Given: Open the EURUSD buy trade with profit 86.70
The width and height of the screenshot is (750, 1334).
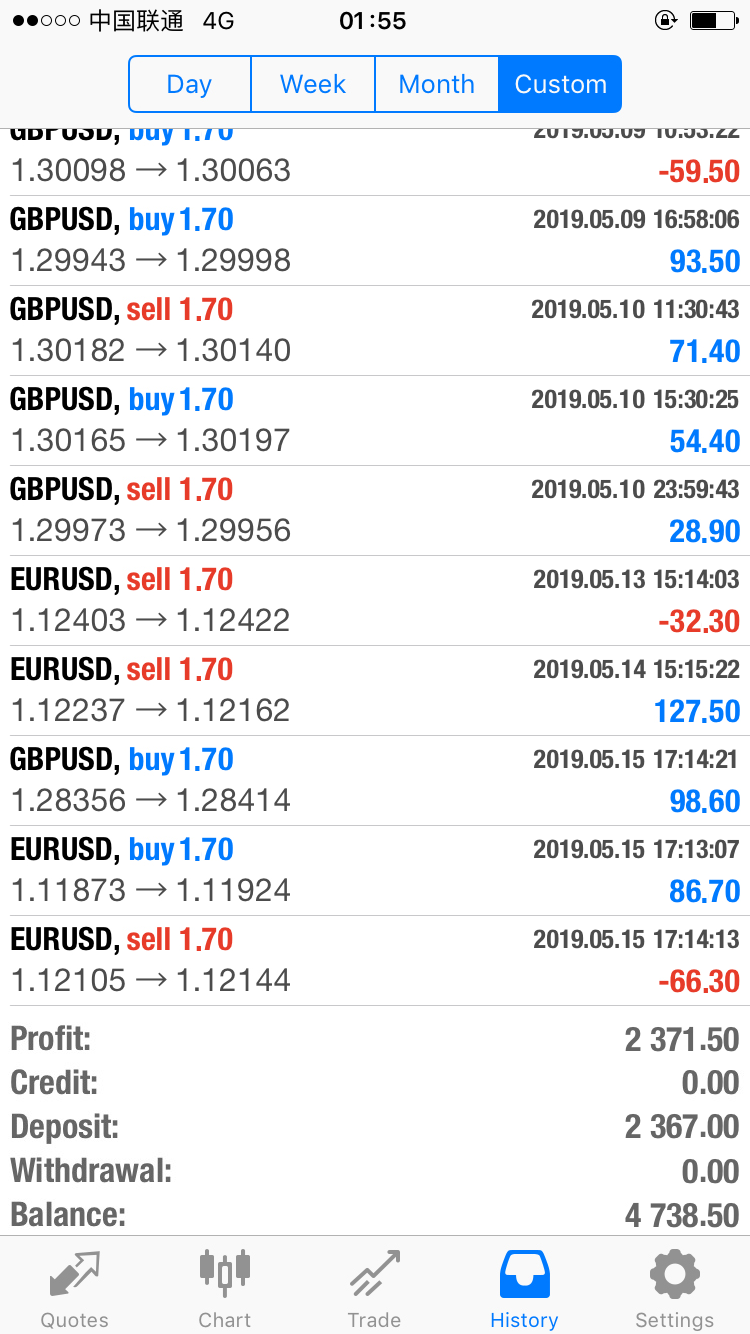Looking at the screenshot, I should pyautogui.click(x=375, y=871).
